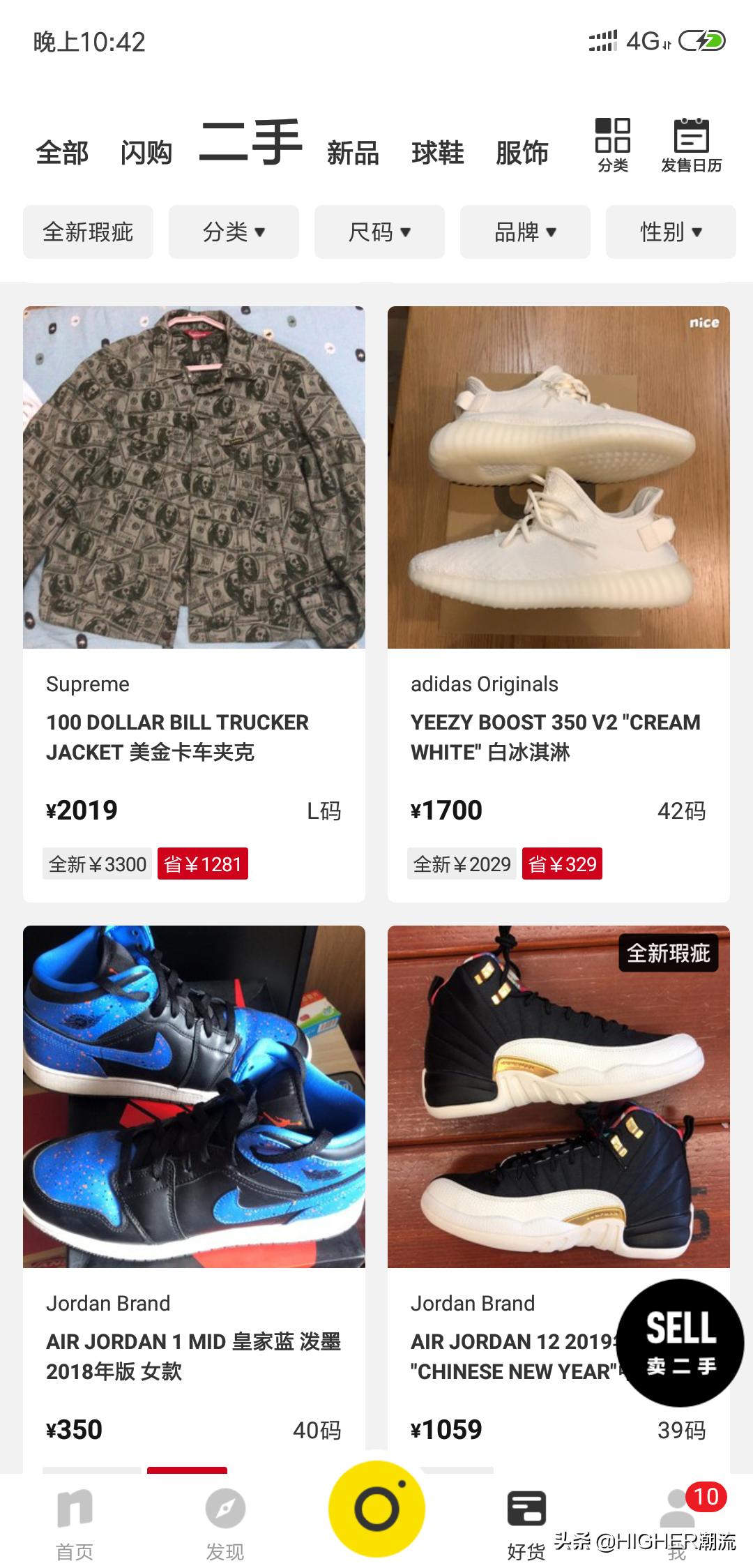Tap the 发现 discover compass icon
Viewport: 753px width, 1568px height.
[x=225, y=1507]
